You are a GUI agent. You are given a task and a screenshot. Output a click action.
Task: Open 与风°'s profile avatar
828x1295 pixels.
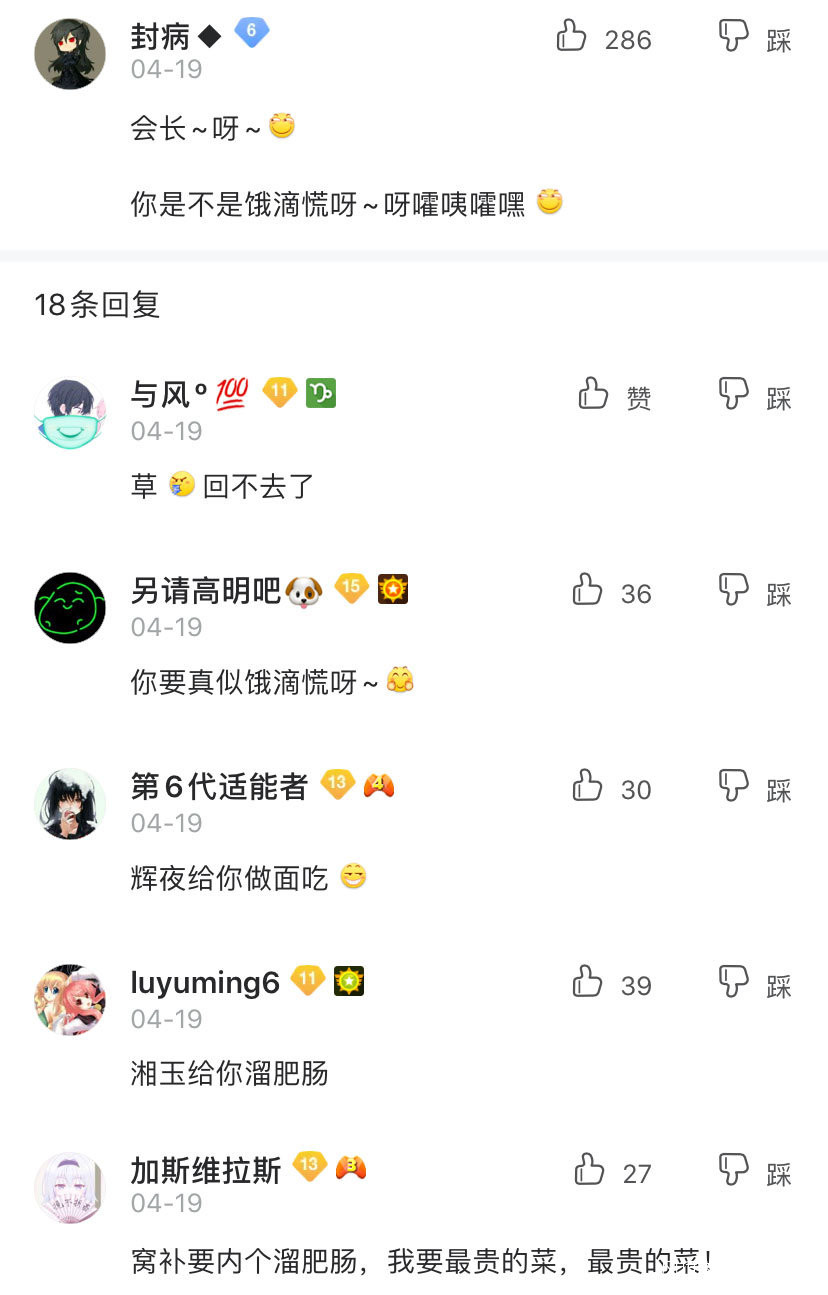coord(70,413)
